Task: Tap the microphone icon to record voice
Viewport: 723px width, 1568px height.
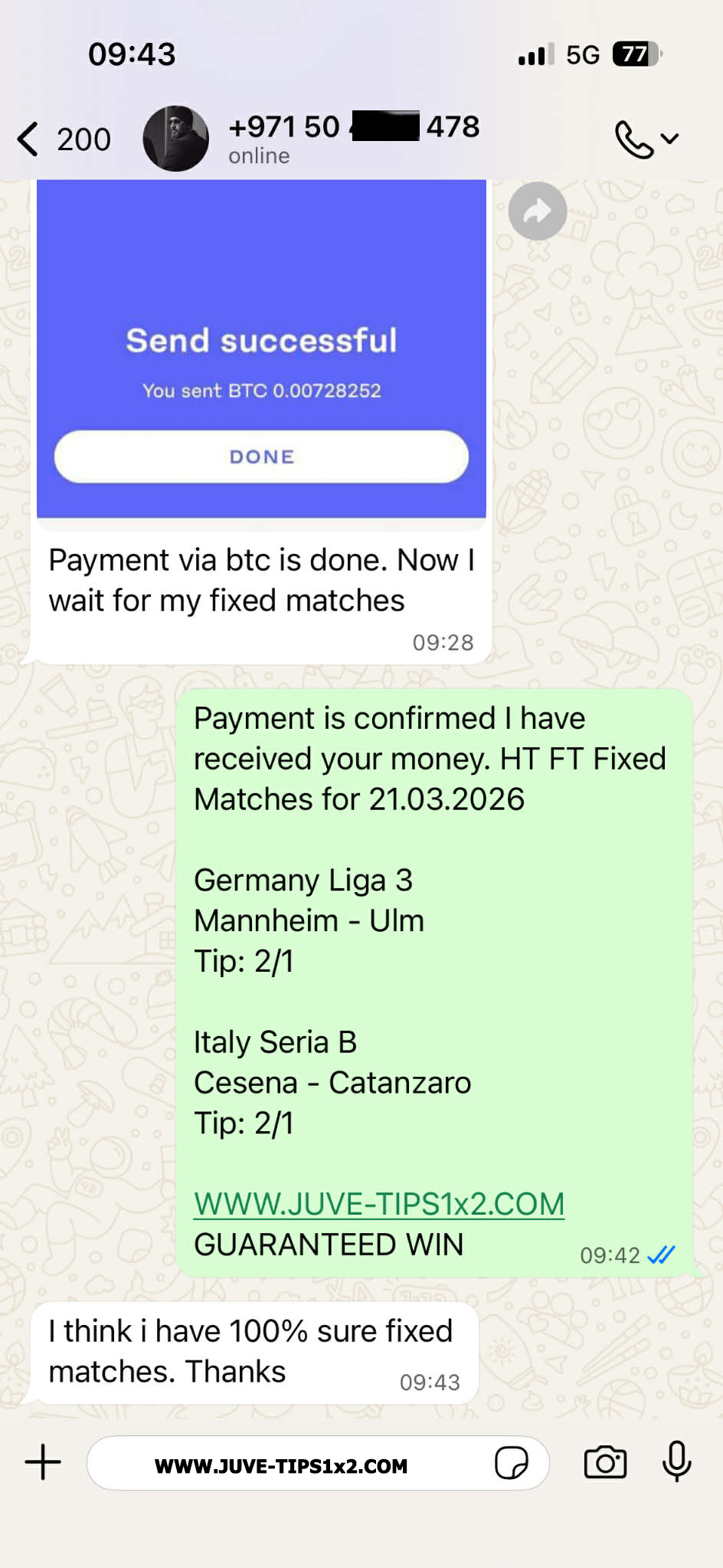Action: click(x=678, y=1462)
